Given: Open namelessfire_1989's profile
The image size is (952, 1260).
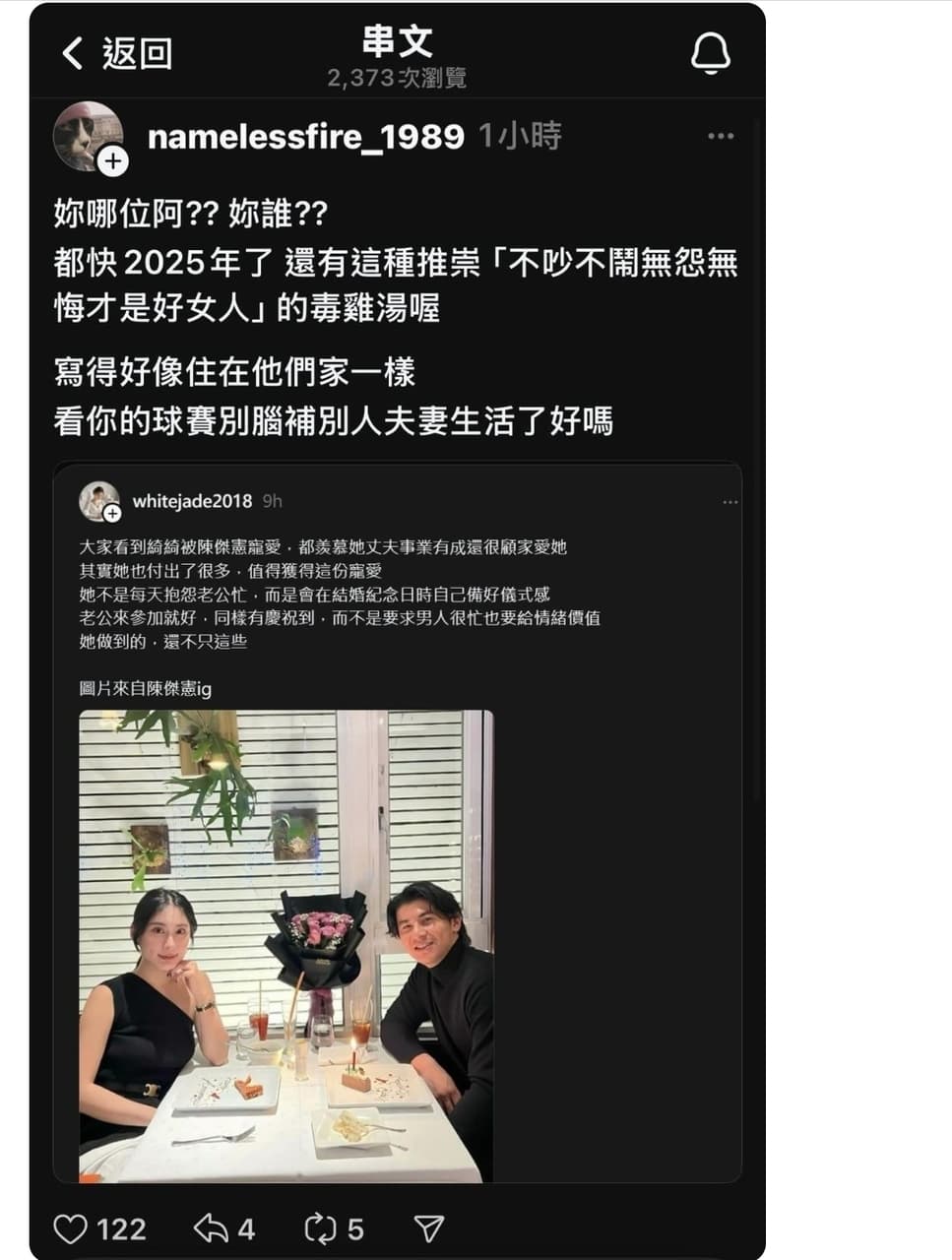Looking at the screenshot, I should 305,137.
